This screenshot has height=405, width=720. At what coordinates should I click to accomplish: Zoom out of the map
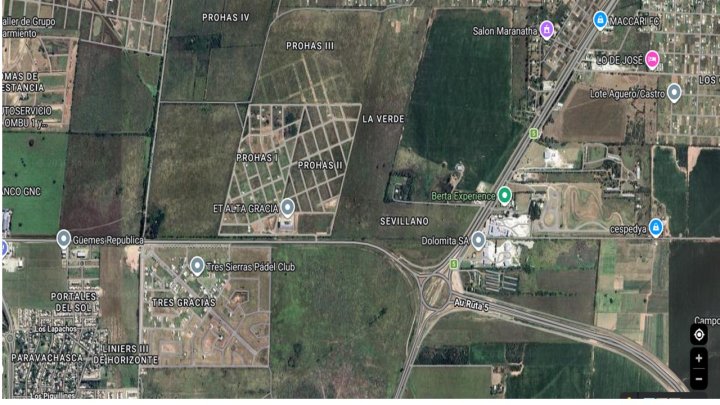coord(698,378)
